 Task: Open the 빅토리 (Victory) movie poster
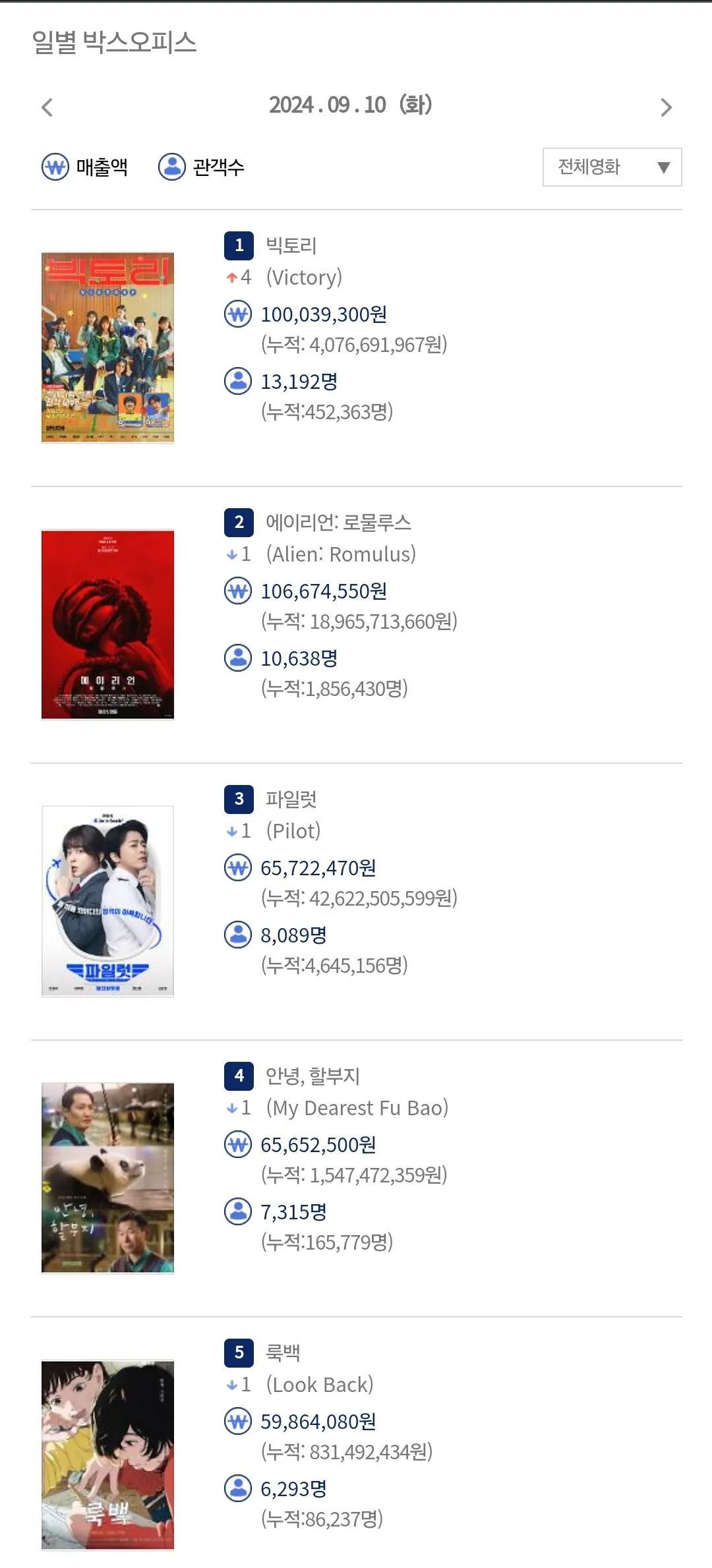(x=107, y=347)
